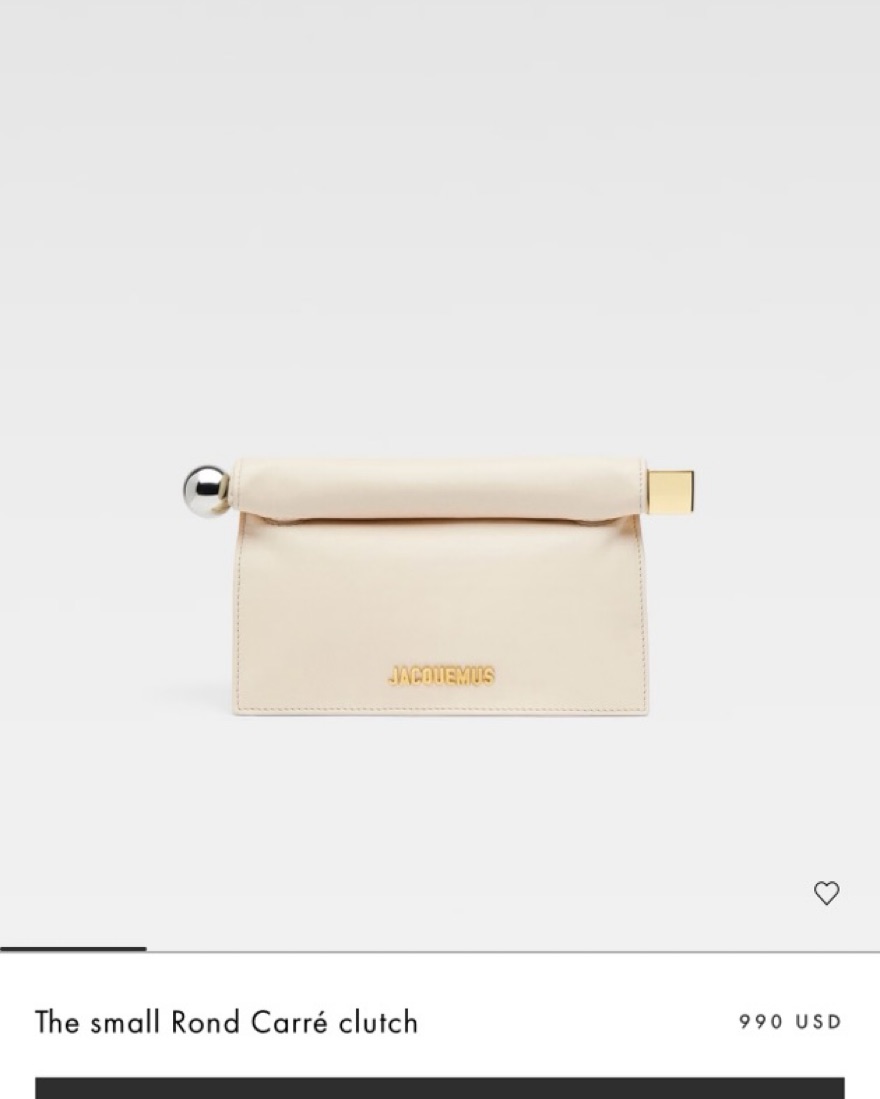Add the Rond Carré clutch to wishlist
The height and width of the screenshot is (1099, 880).
(x=826, y=893)
